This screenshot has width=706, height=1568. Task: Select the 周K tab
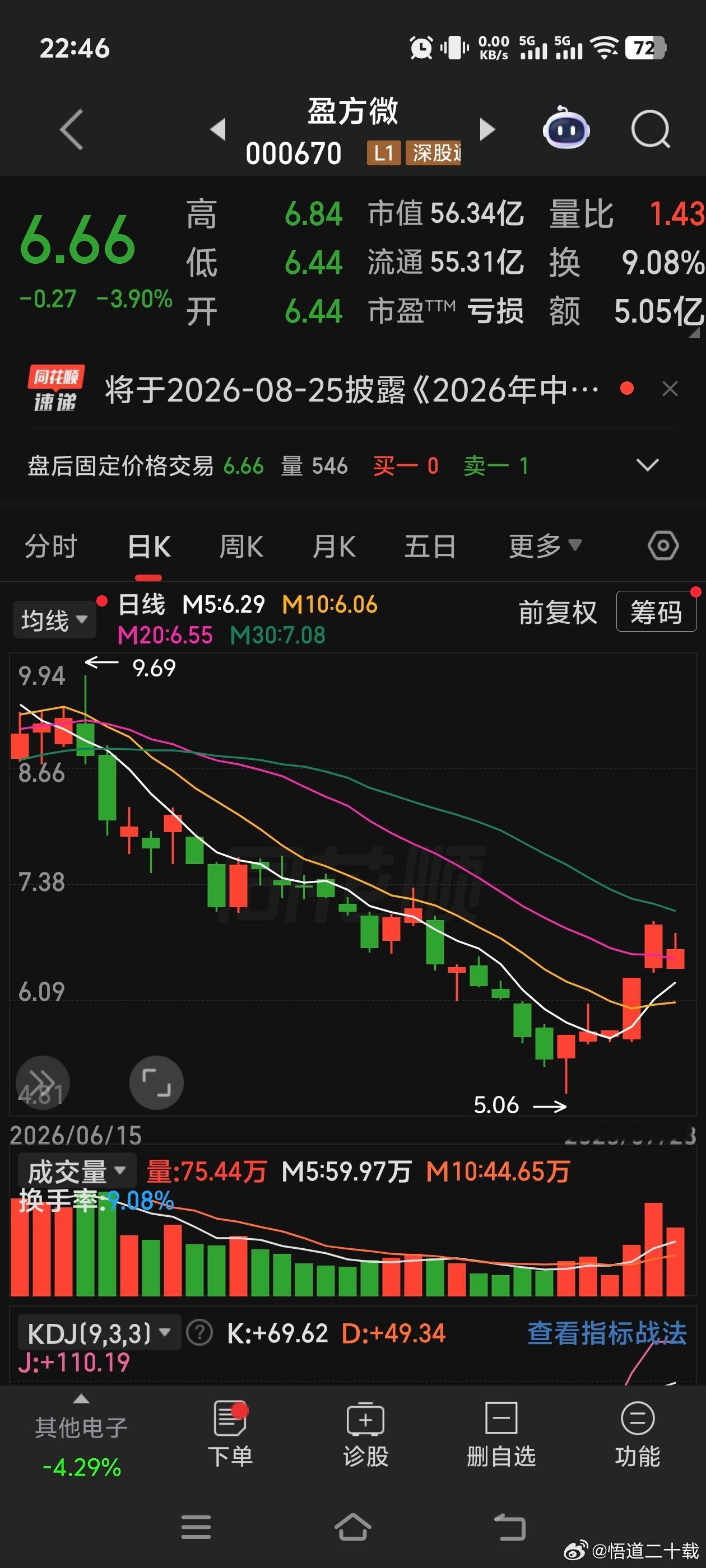pyautogui.click(x=241, y=546)
